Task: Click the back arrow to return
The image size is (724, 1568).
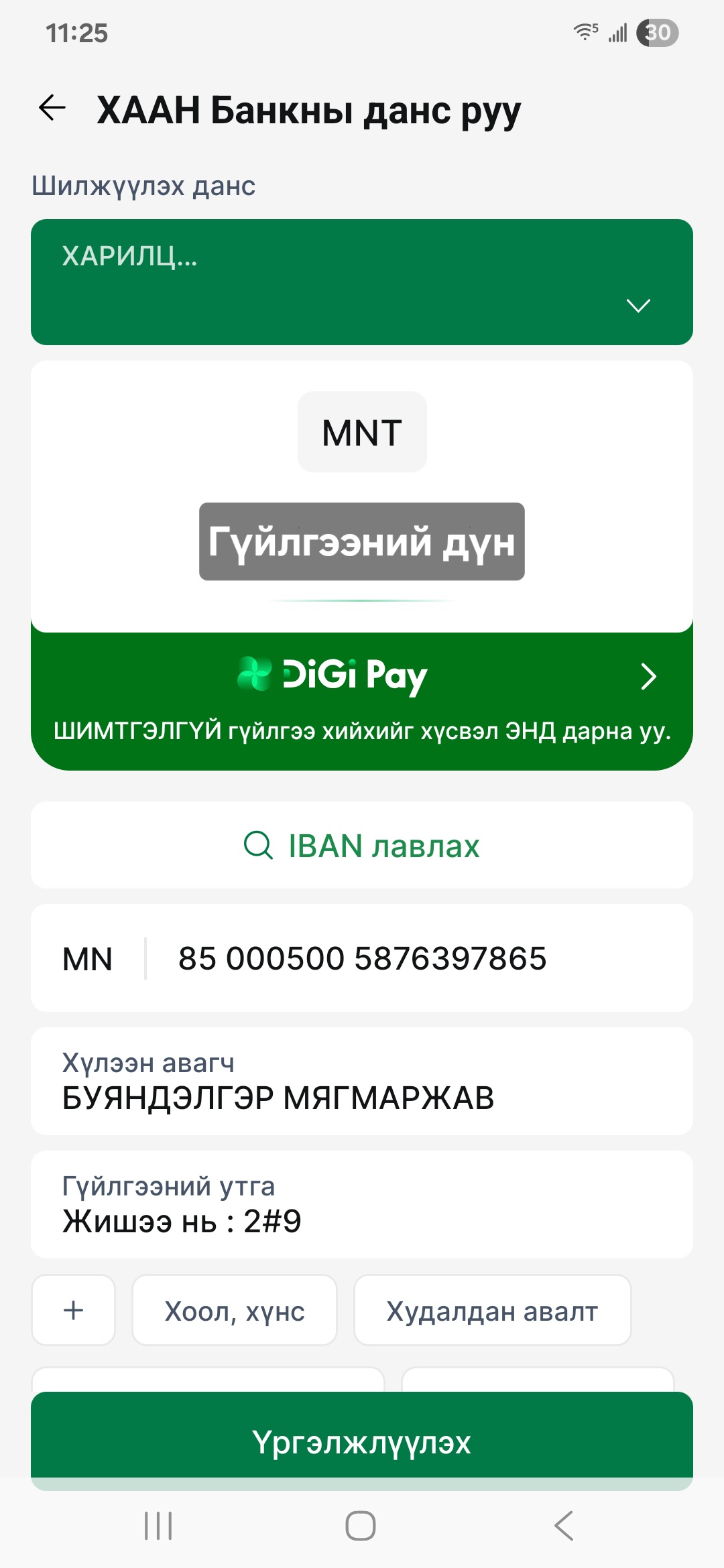Action: pos(50,109)
